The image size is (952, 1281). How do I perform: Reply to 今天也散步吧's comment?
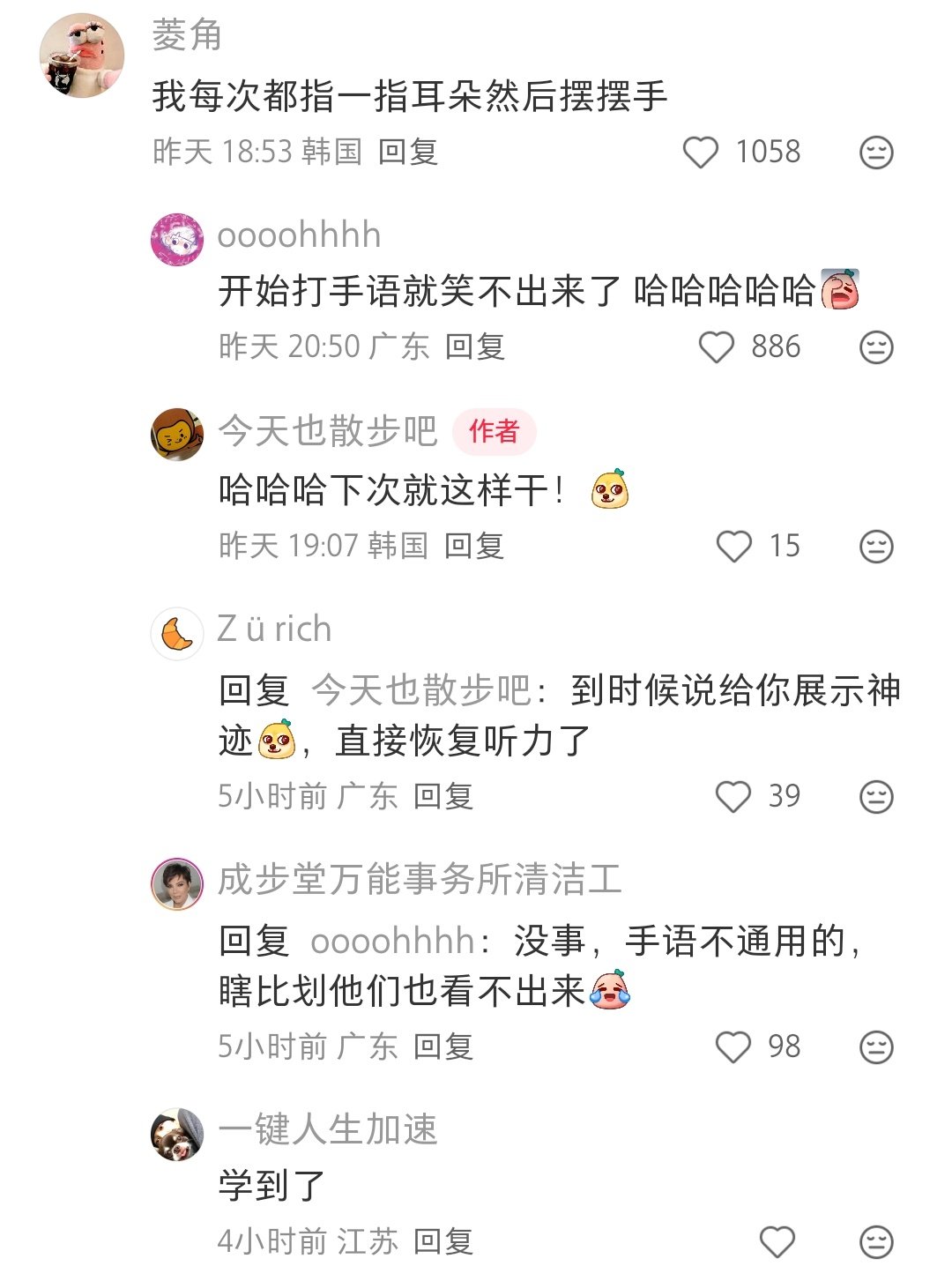click(x=474, y=546)
